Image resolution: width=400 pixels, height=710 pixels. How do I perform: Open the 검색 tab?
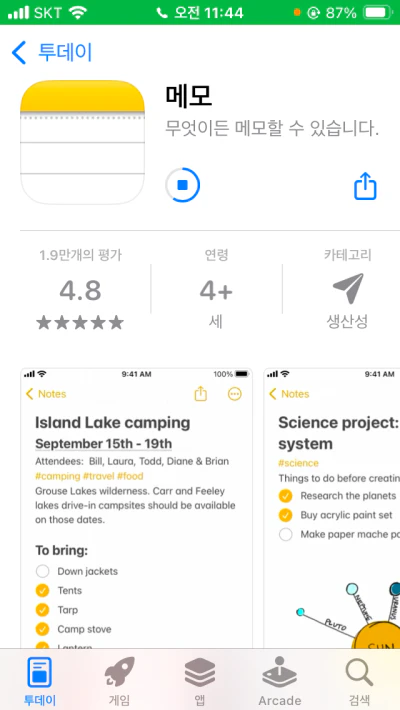pyautogui.click(x=359, y=681)
